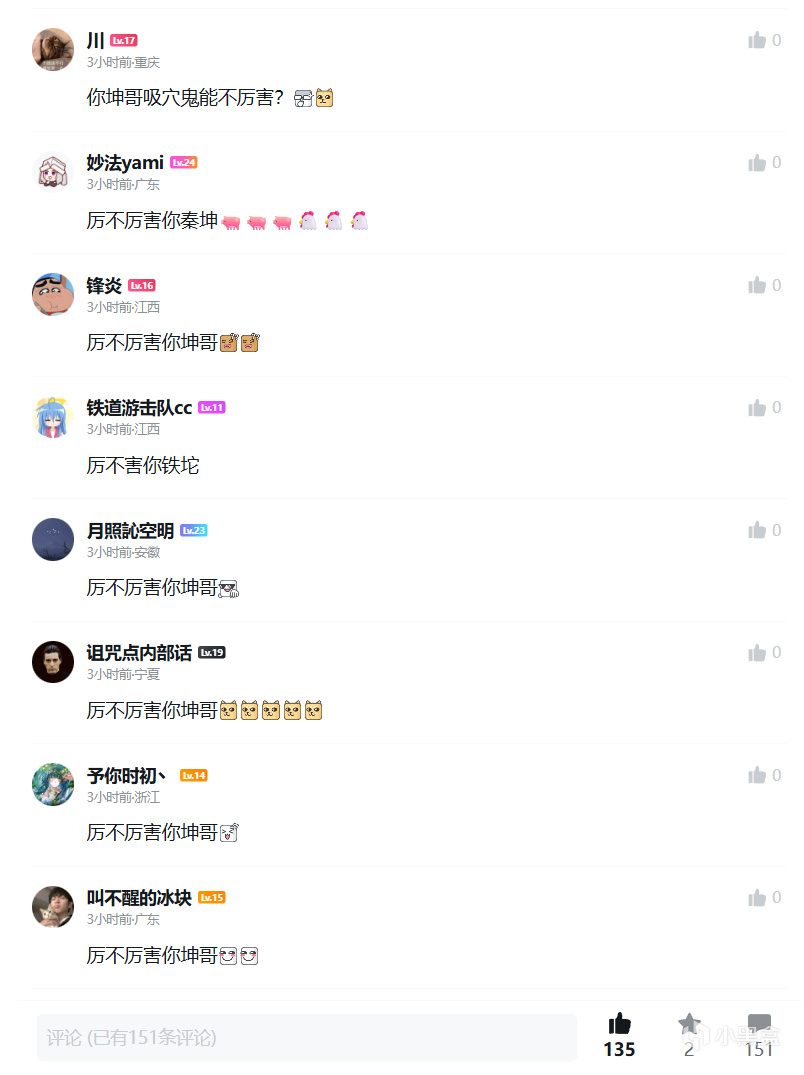Viewport: 804px width, 1075px height.
Task: Like 叫不醒的冰块's comment
Action: (x=757, y=897)
